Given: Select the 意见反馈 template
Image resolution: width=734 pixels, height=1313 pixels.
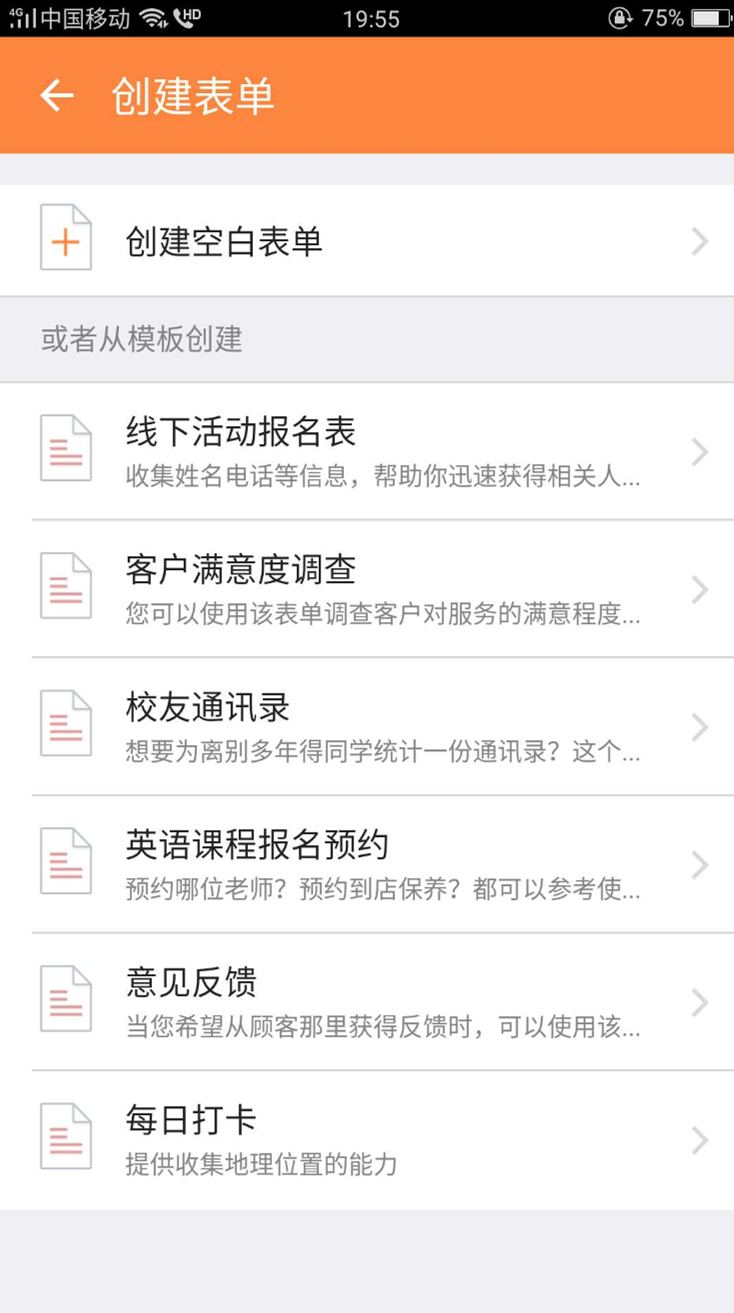Looking at the screenshot, I should 366,1001.
